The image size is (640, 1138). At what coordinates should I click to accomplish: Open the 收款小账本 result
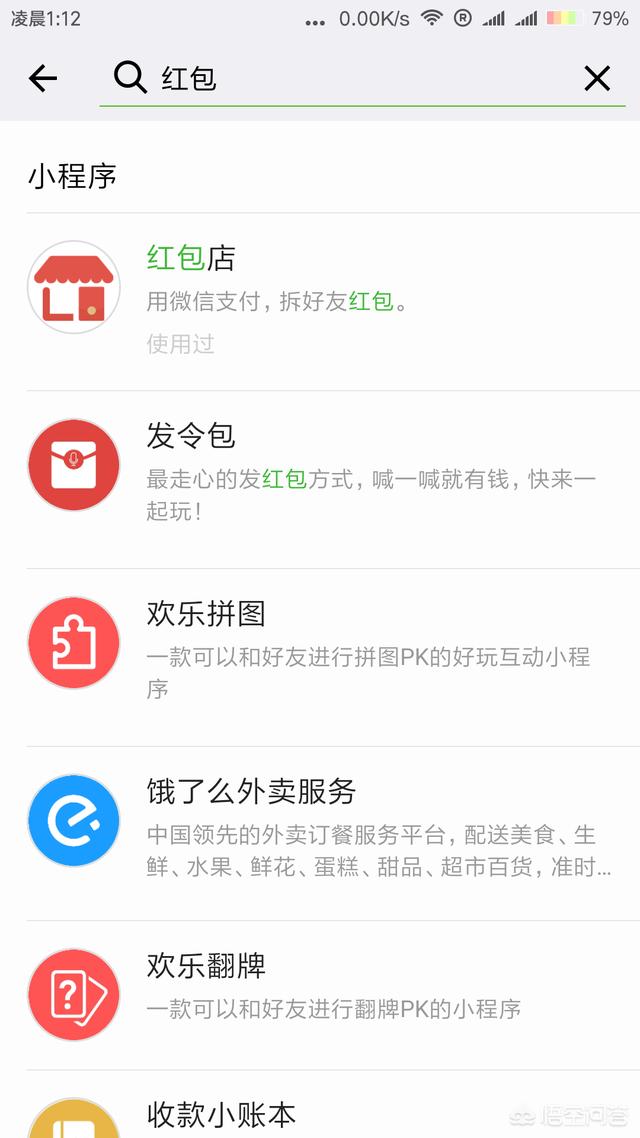(x=320, y=1105)
